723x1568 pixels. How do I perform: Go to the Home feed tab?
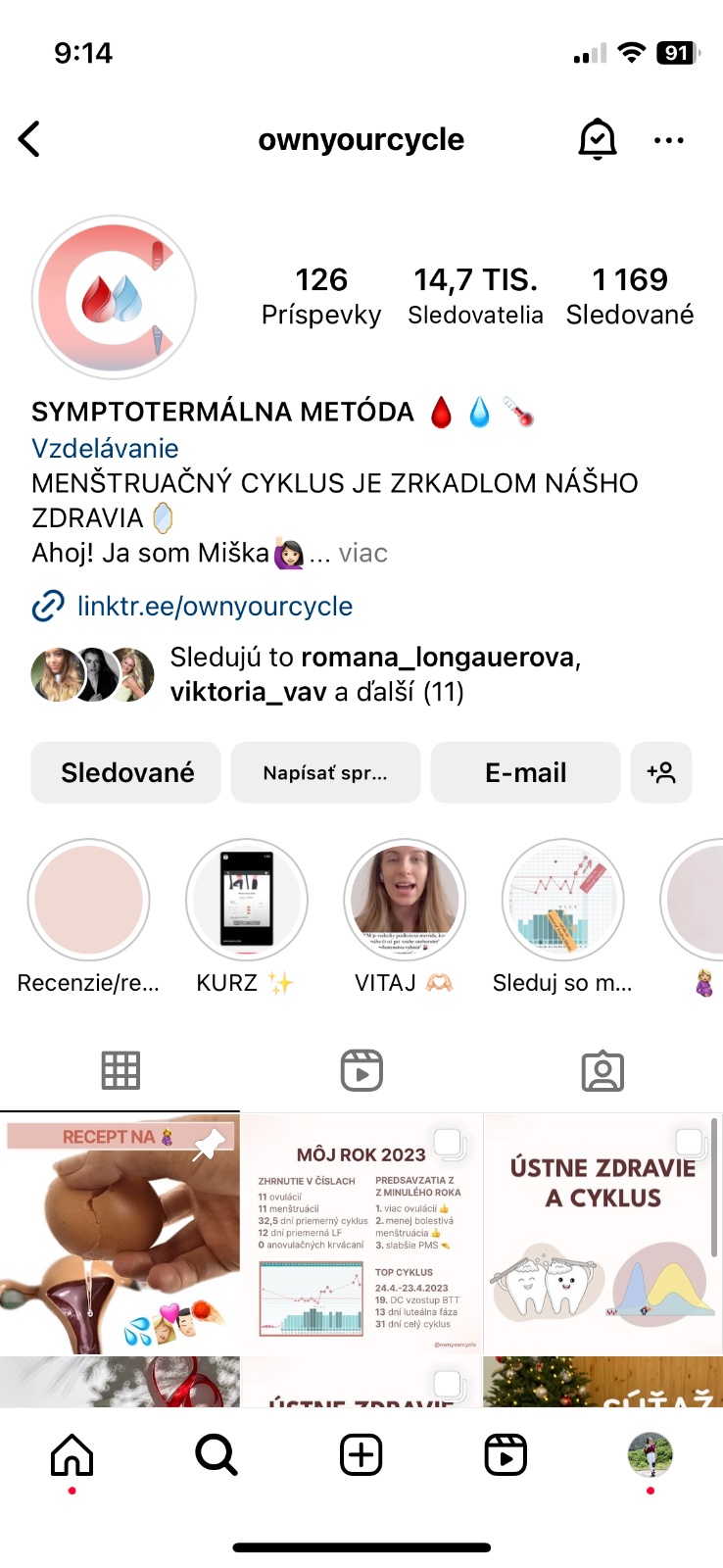click(72, 1454)
